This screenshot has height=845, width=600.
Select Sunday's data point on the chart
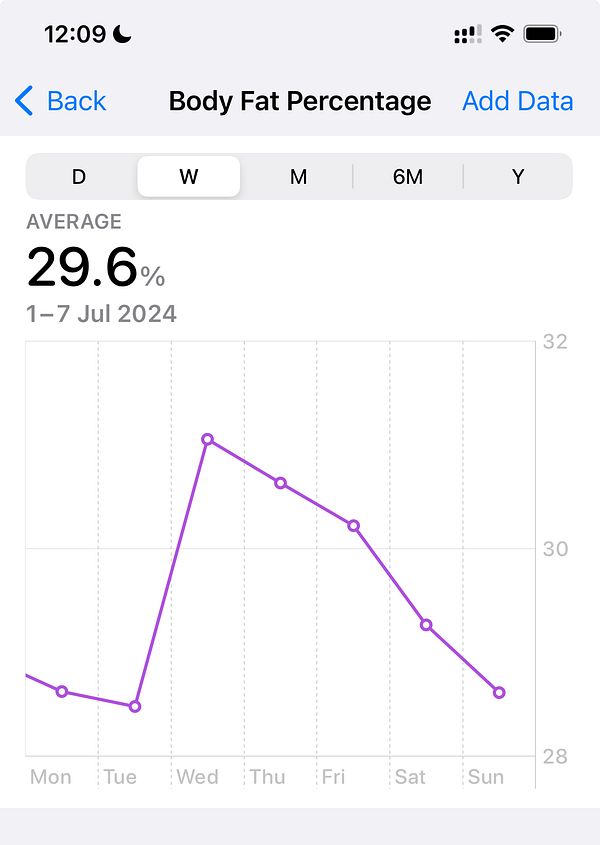point(499,692)
